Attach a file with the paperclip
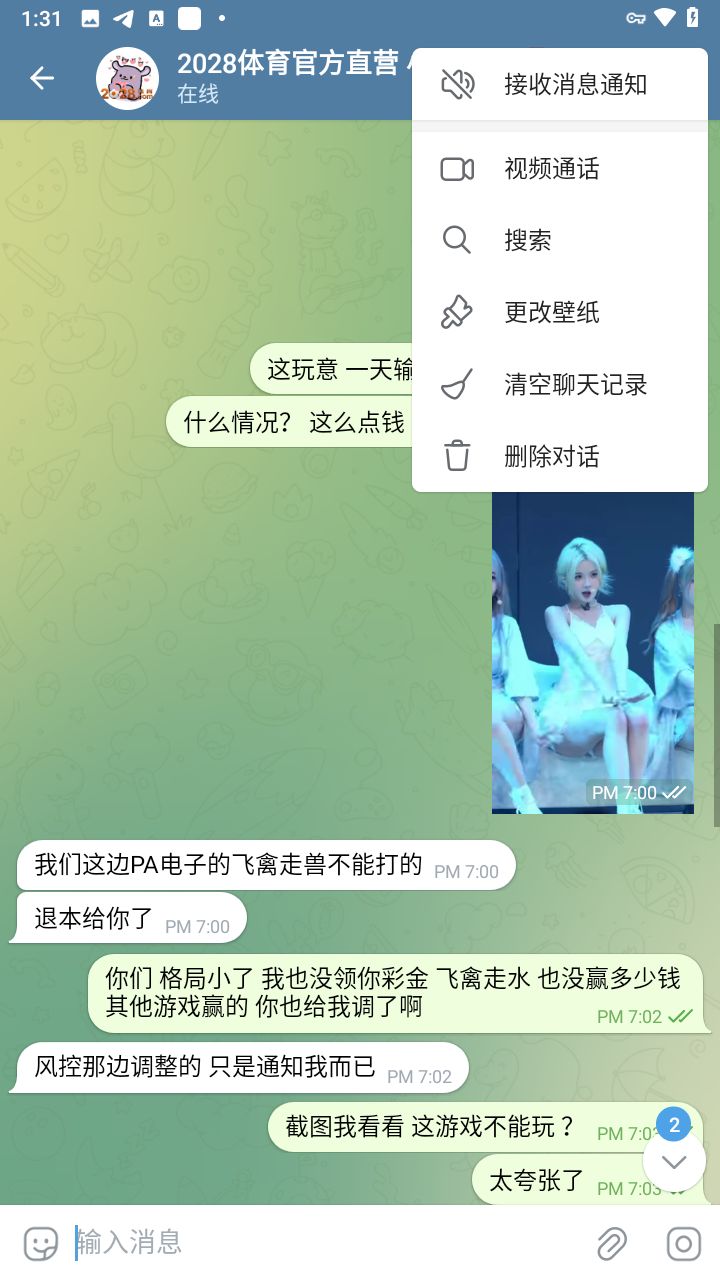 point(611,1243)
